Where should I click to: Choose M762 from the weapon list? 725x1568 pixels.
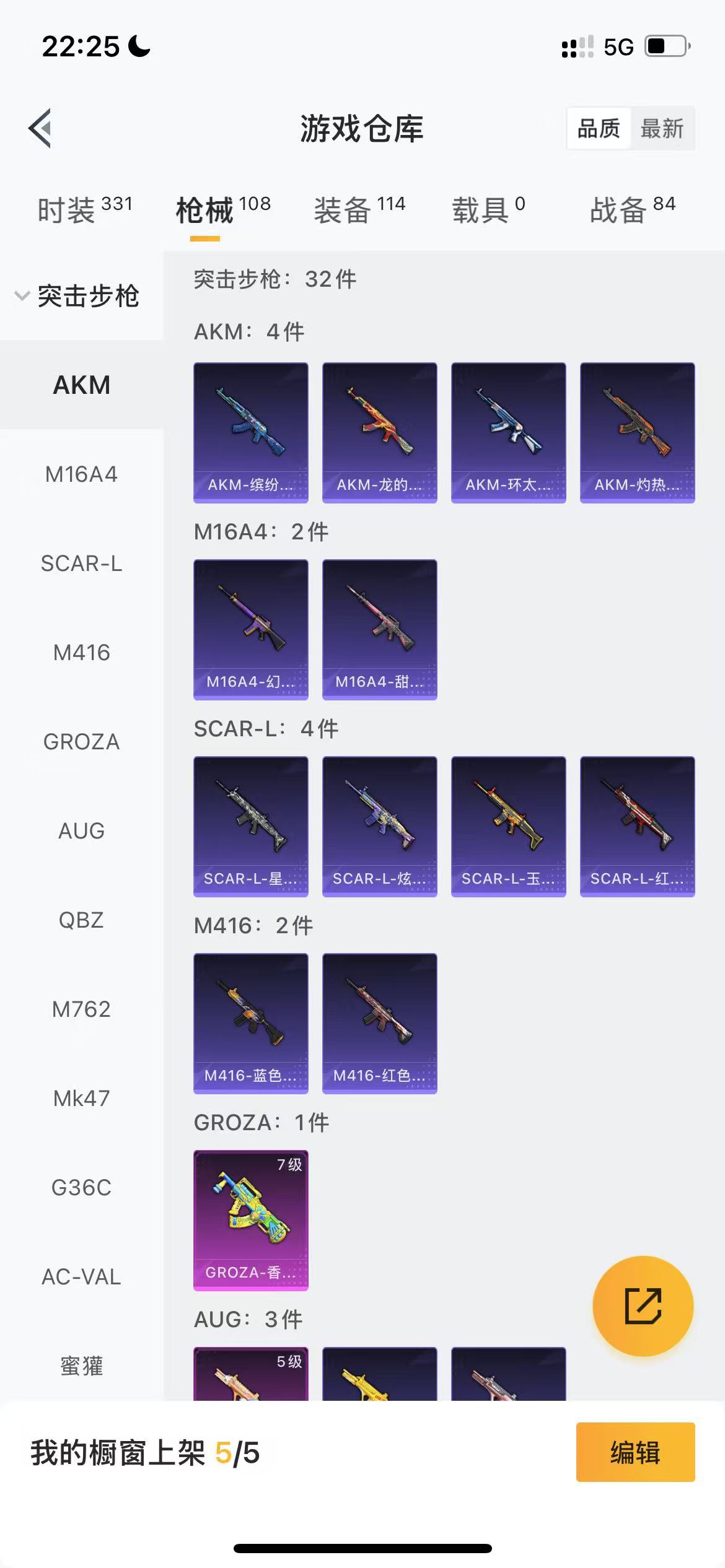coord(81,1009)
